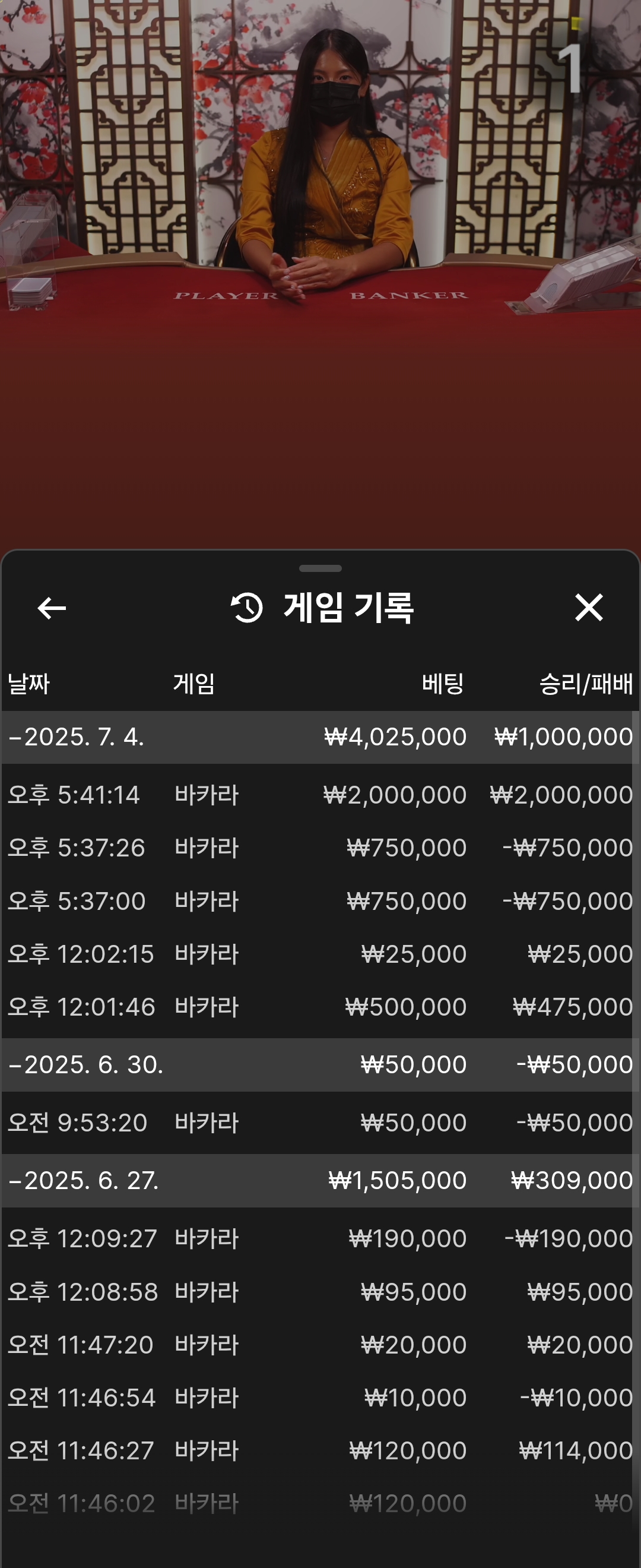Select the 오전 11:47:20 game row

[x=320, y=1345]
